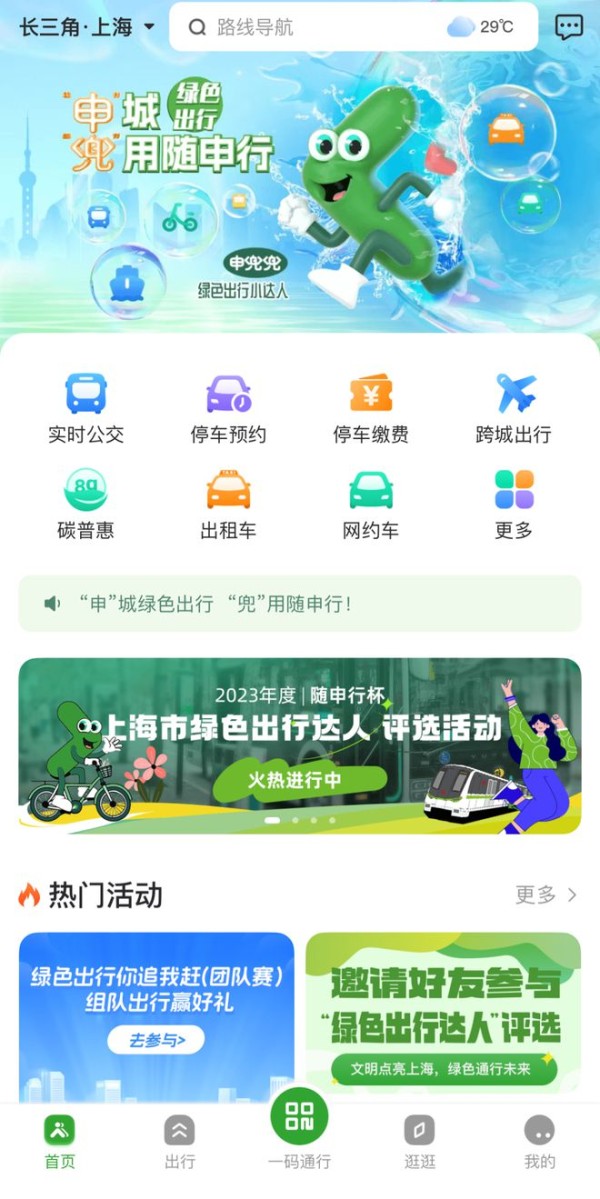Switch to the 出行 tab

(179, 1143)
